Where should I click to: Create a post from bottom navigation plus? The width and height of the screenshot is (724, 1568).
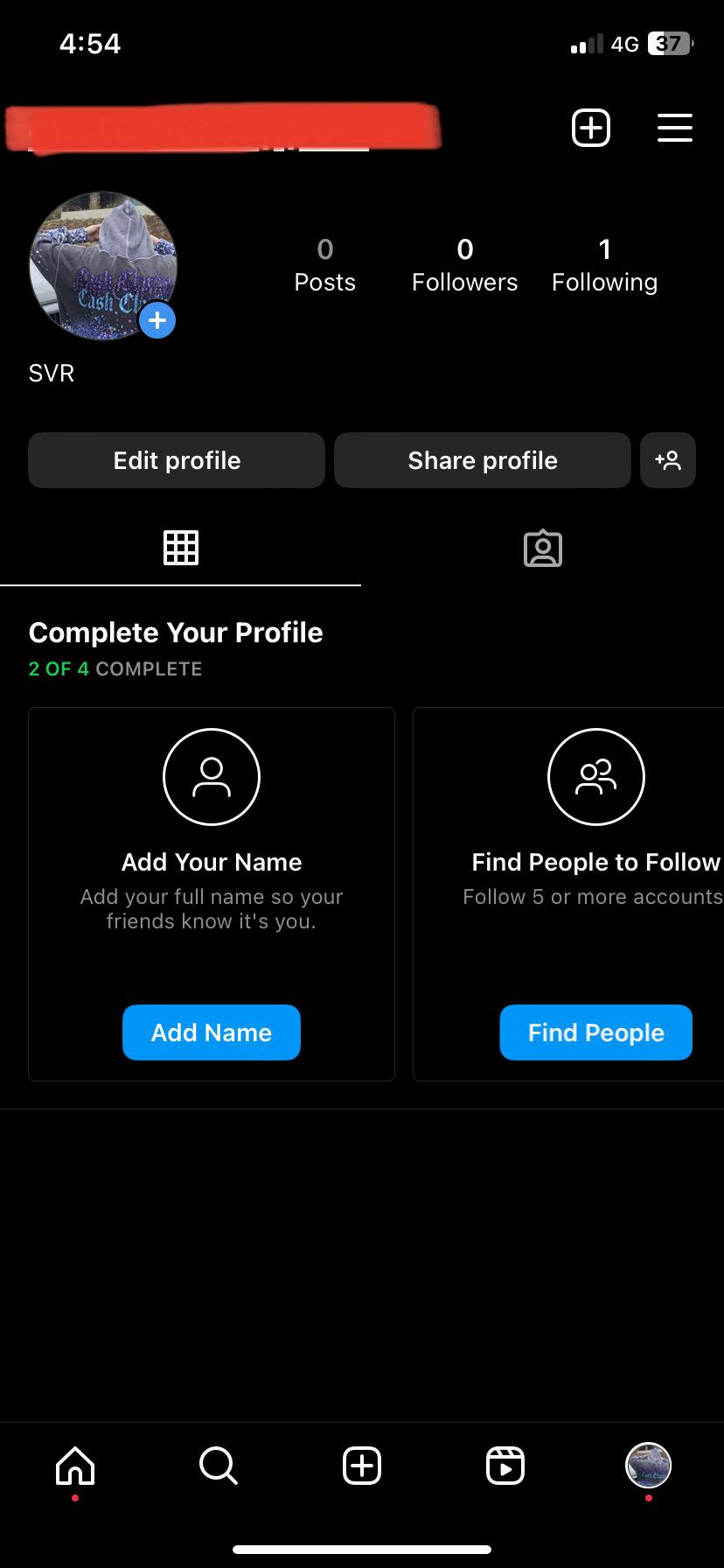point(362,1466)
